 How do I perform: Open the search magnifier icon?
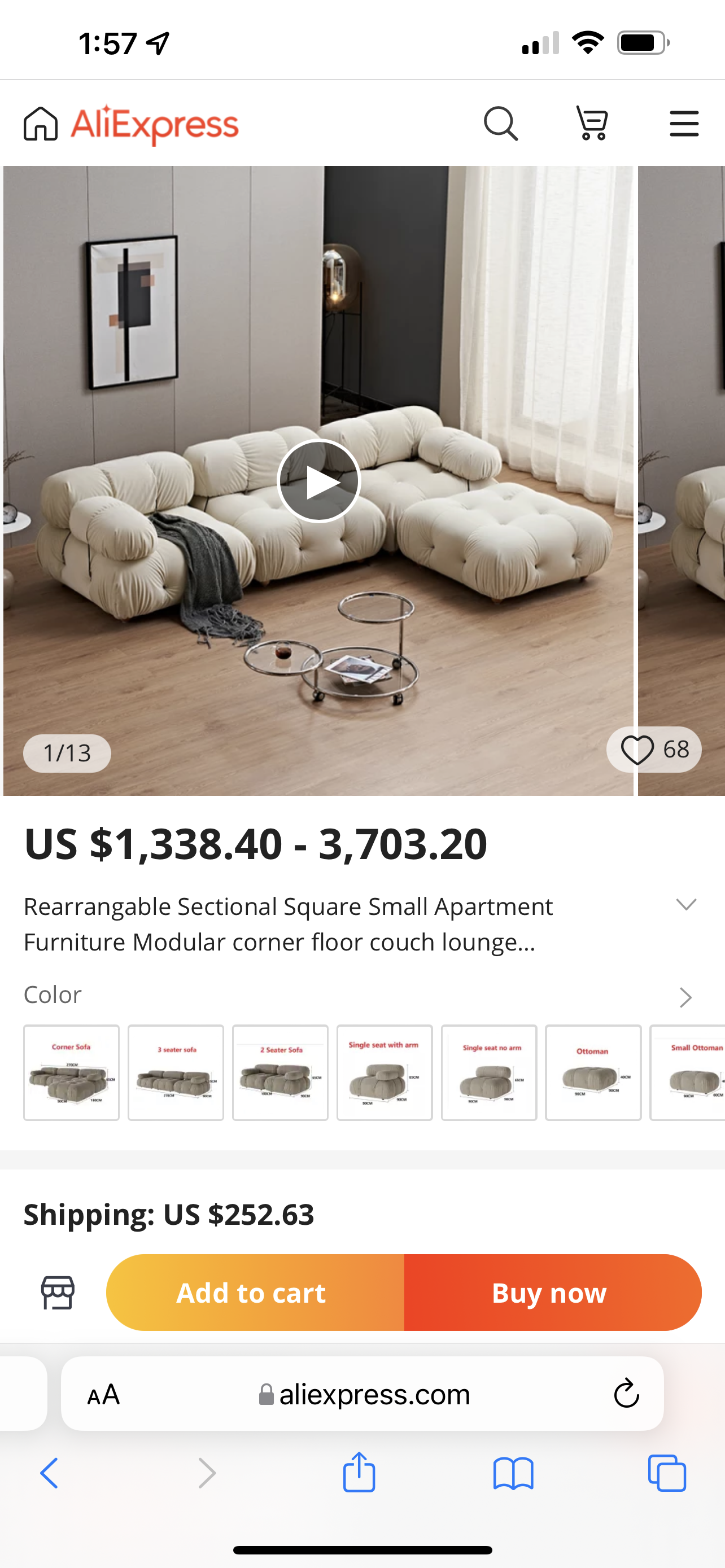pos(500,124)
